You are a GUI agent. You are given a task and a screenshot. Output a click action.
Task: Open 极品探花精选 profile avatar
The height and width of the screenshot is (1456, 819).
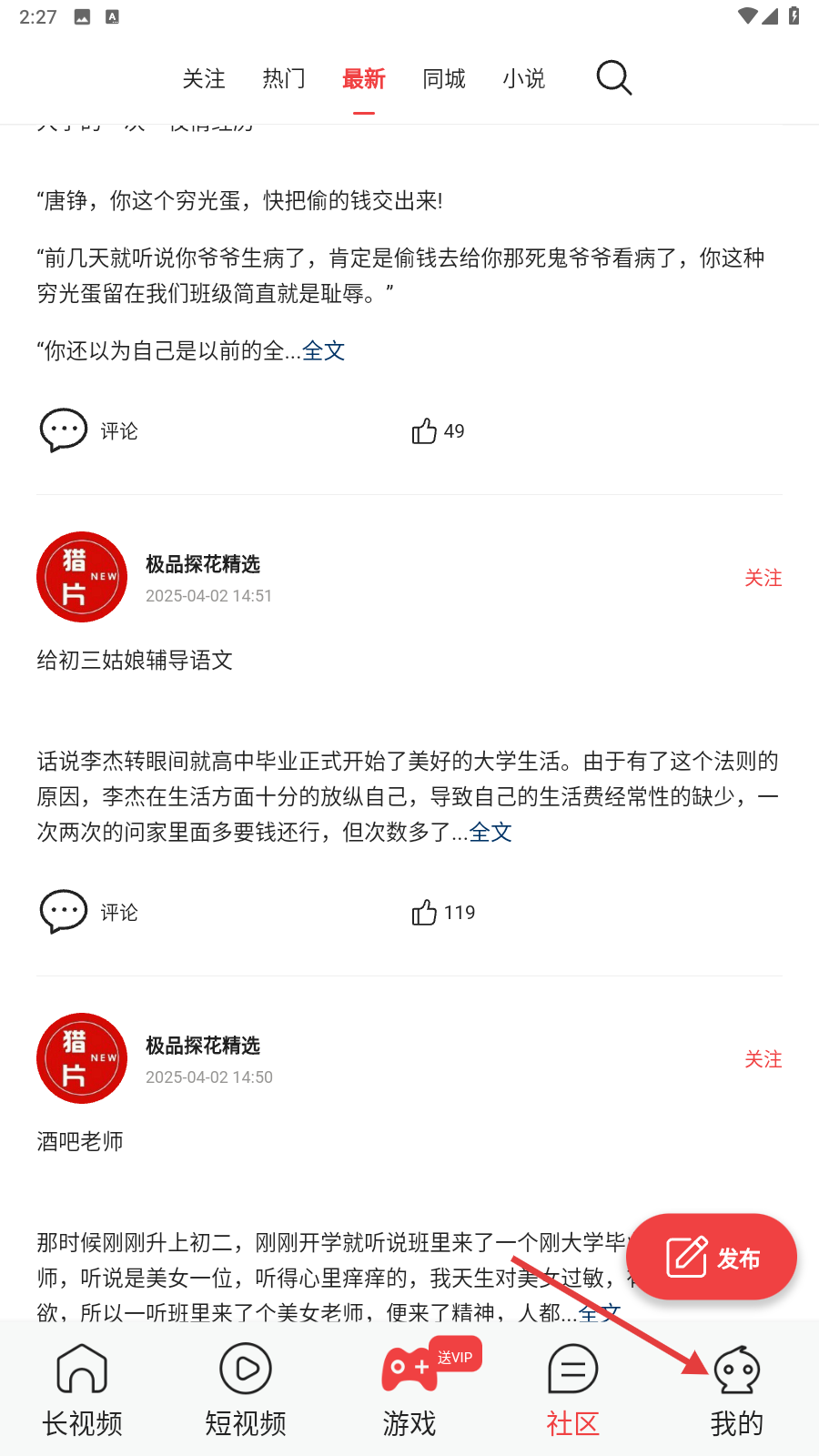(82, 577)
